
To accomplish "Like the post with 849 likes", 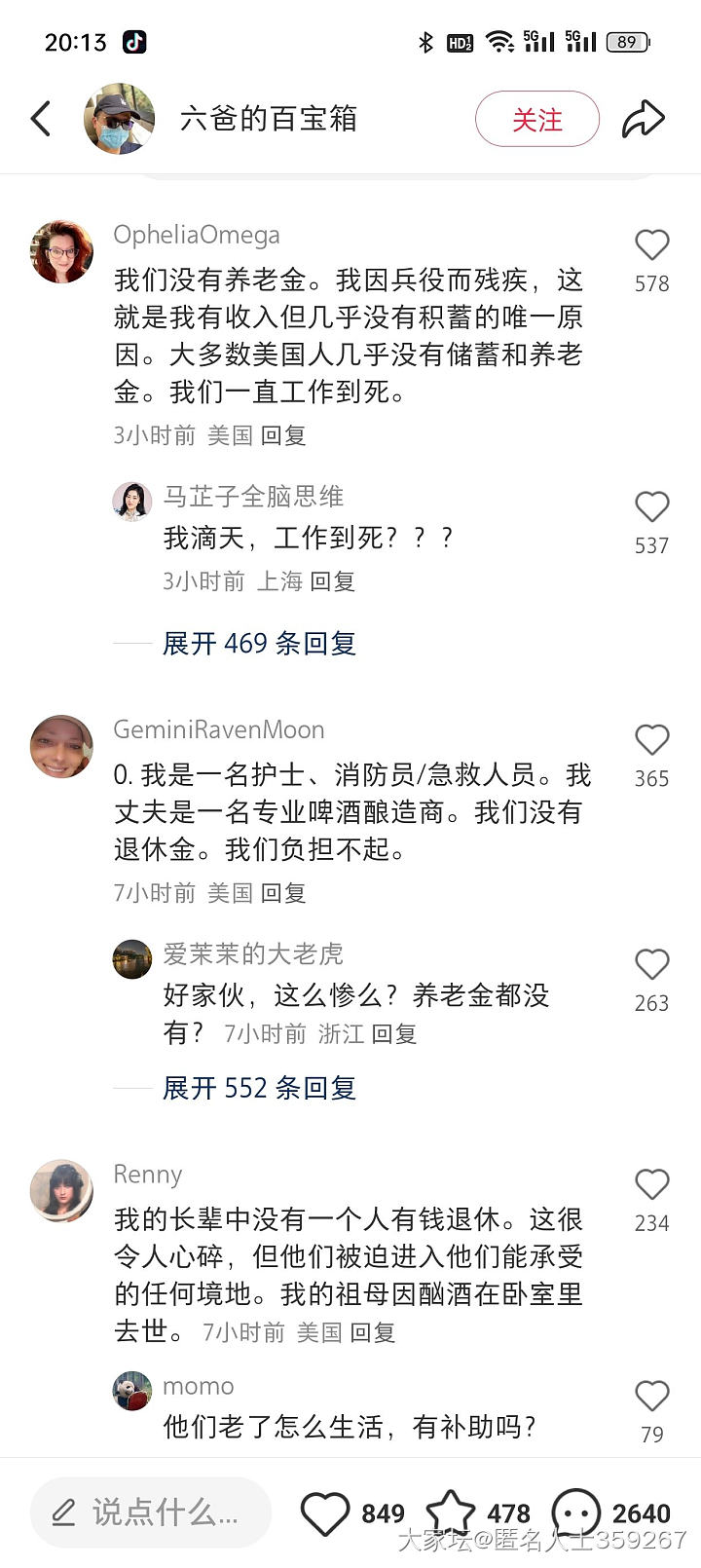I will click(325, 1513).
